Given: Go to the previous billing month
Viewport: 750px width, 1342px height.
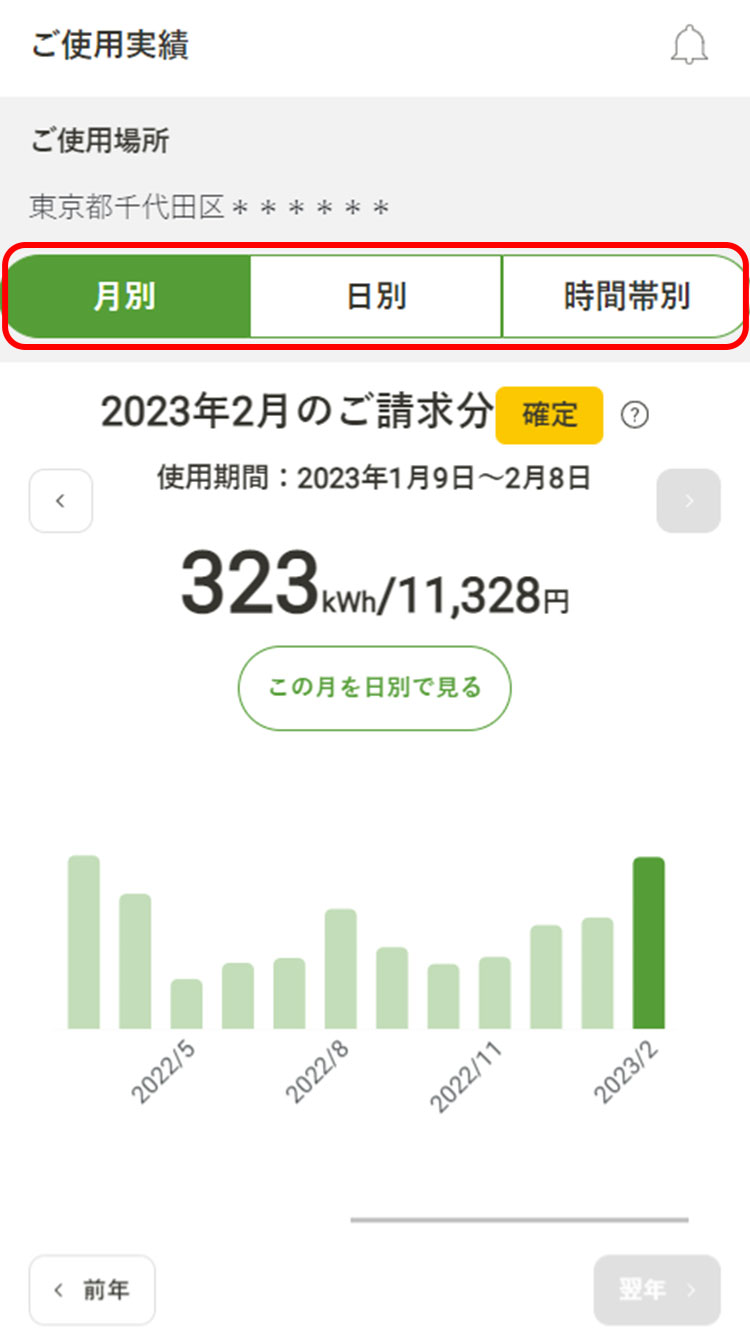Looking at the screenshot, I should click(61, 501).
